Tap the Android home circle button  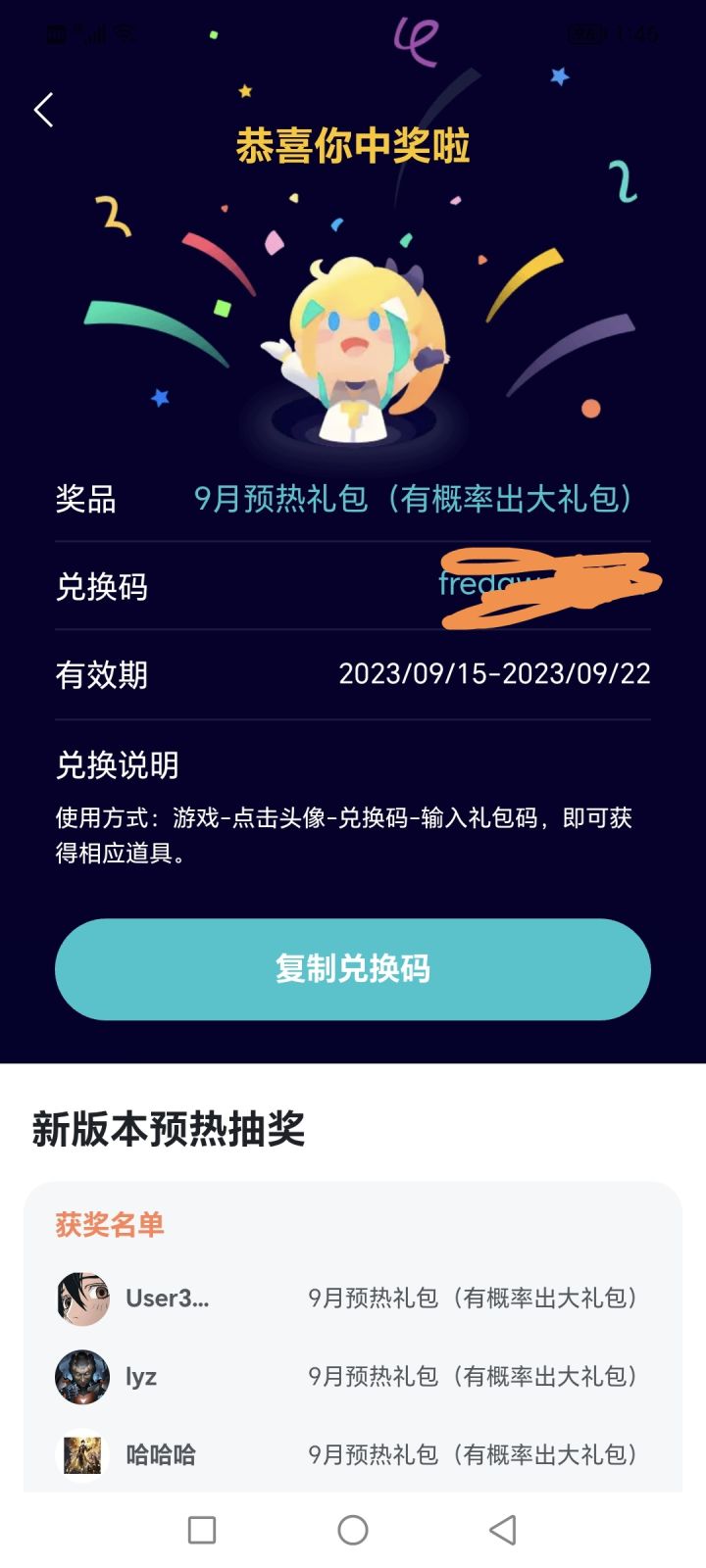coord(353,1529)
